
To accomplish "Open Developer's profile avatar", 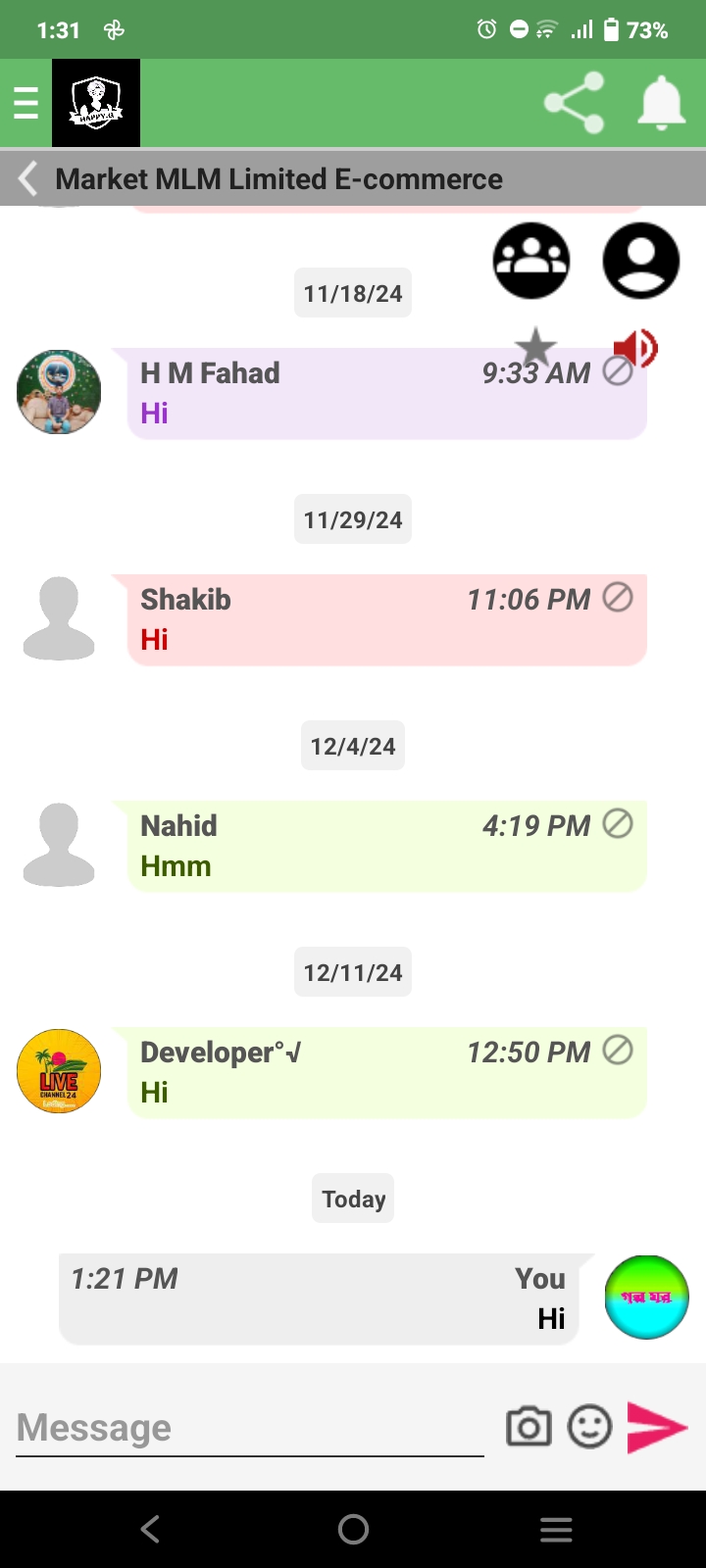I will [x=59, y=1071].
